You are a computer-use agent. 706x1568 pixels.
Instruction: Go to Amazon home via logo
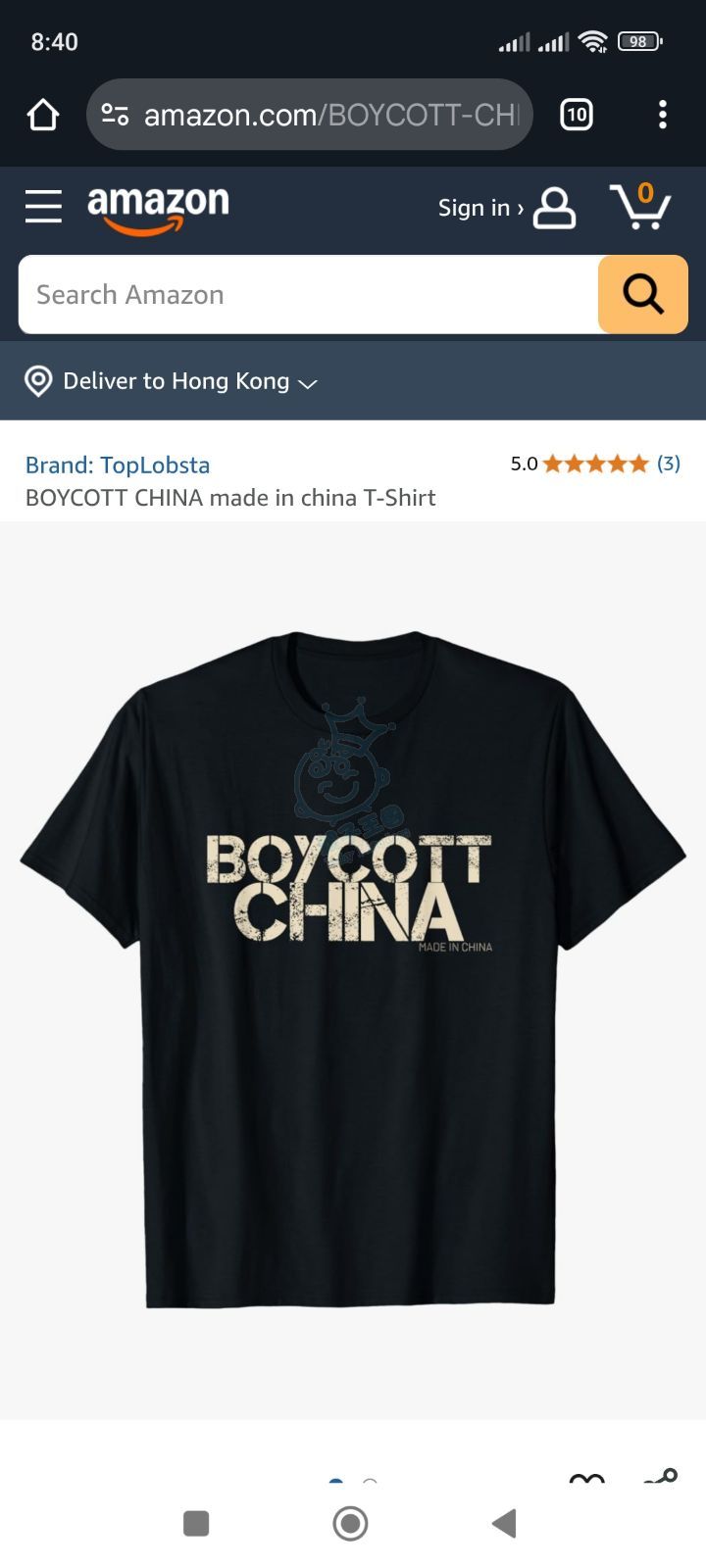(158, 209)
